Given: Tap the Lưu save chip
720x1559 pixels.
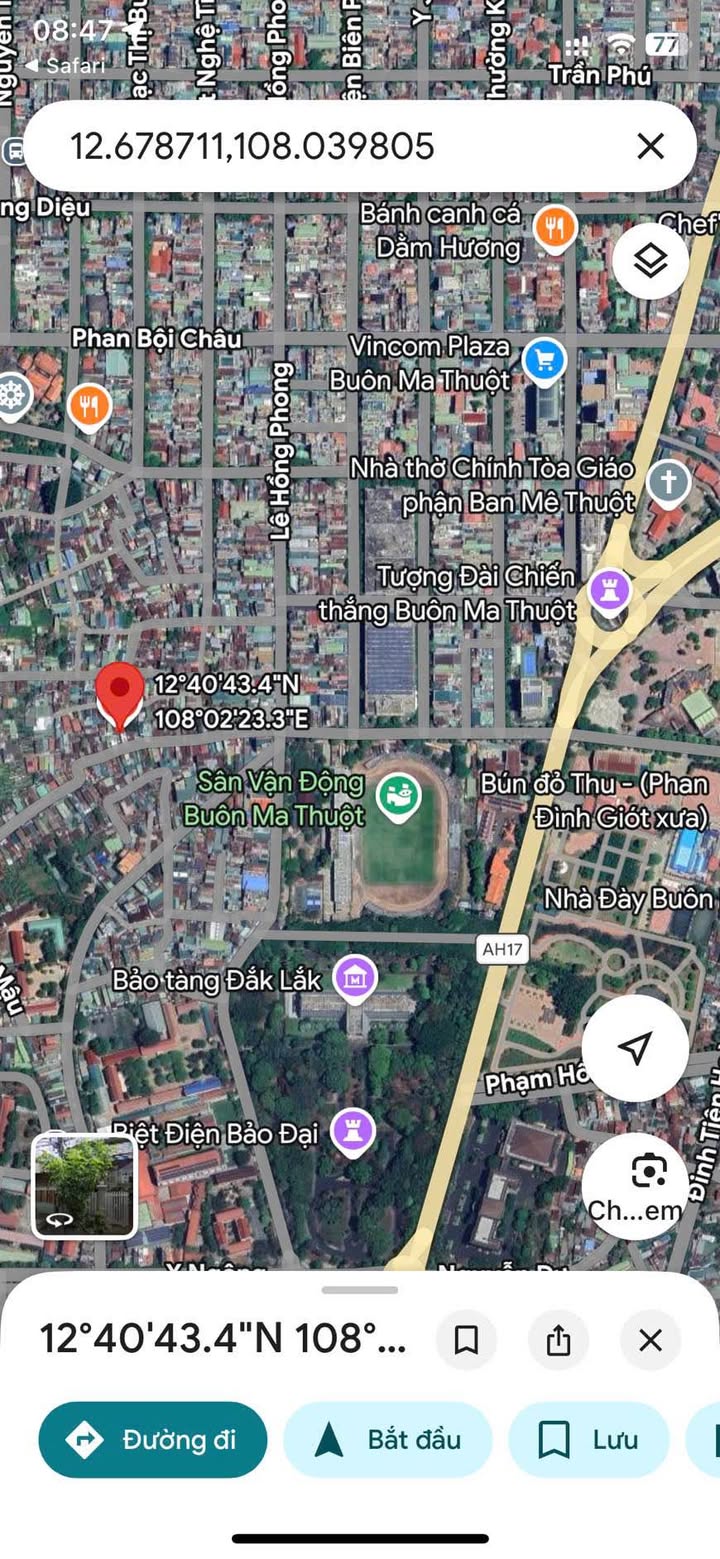Looking at the screenshot, I should click(588, 1440).
